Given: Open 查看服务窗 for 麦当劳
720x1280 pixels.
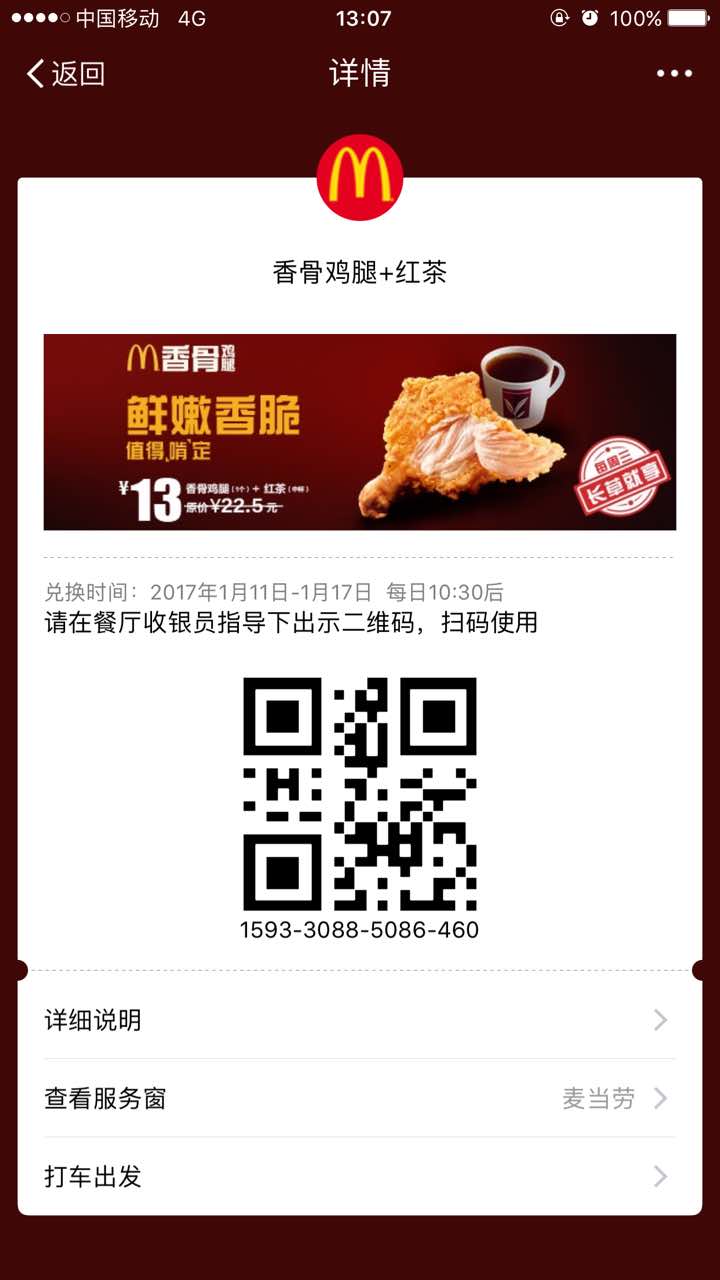Looking at the screenshot, I should [x=359, y=1098].
